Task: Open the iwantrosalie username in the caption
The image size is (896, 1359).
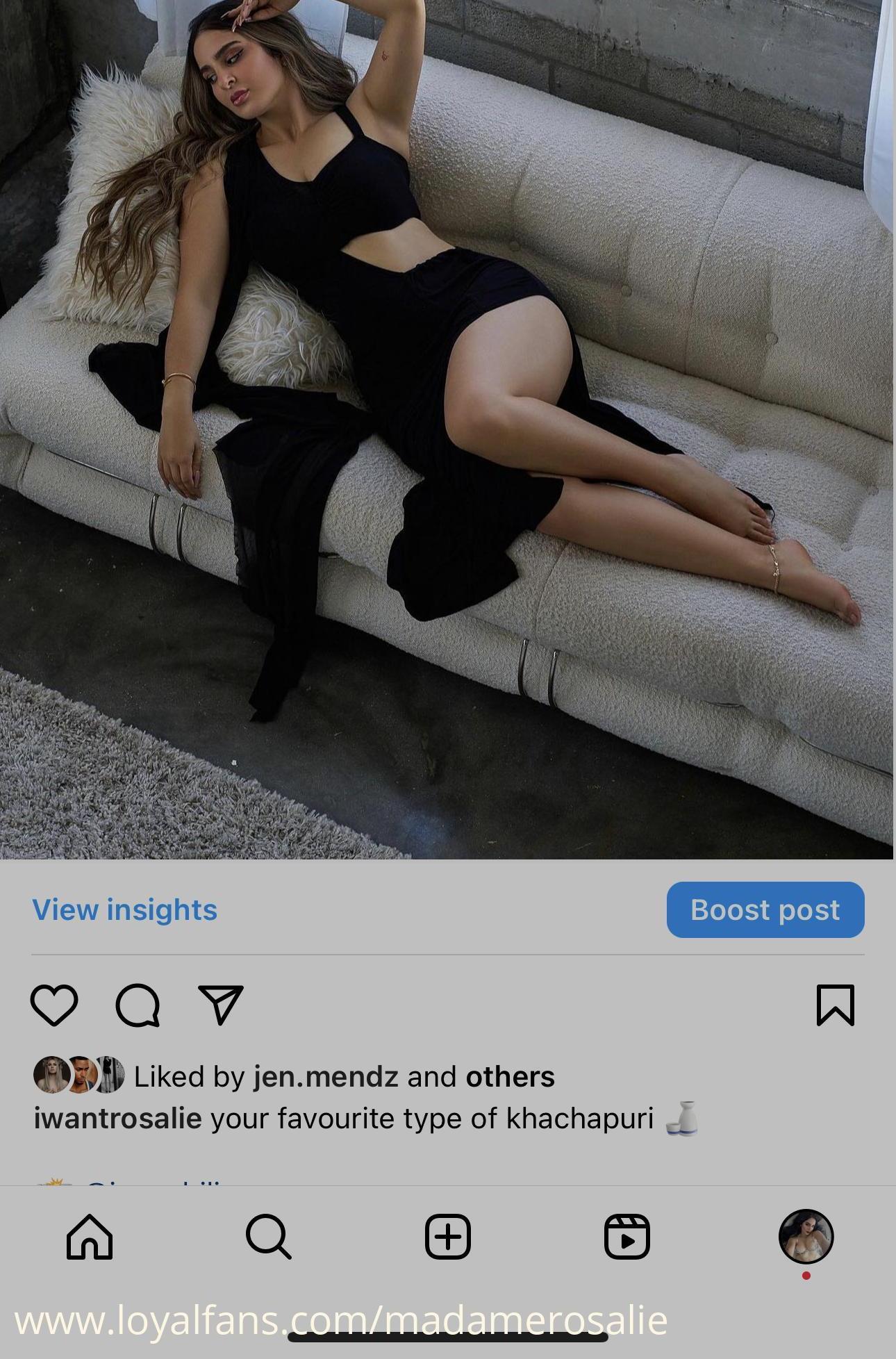Action: pos(117,1119)
